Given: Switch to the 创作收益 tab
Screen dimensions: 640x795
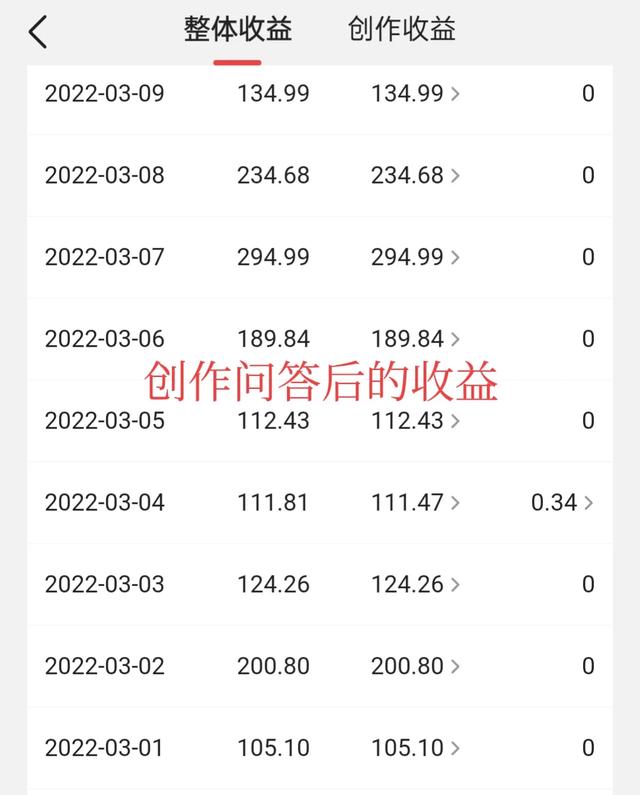Looking at the screenshot, I should tap(402, 30).
